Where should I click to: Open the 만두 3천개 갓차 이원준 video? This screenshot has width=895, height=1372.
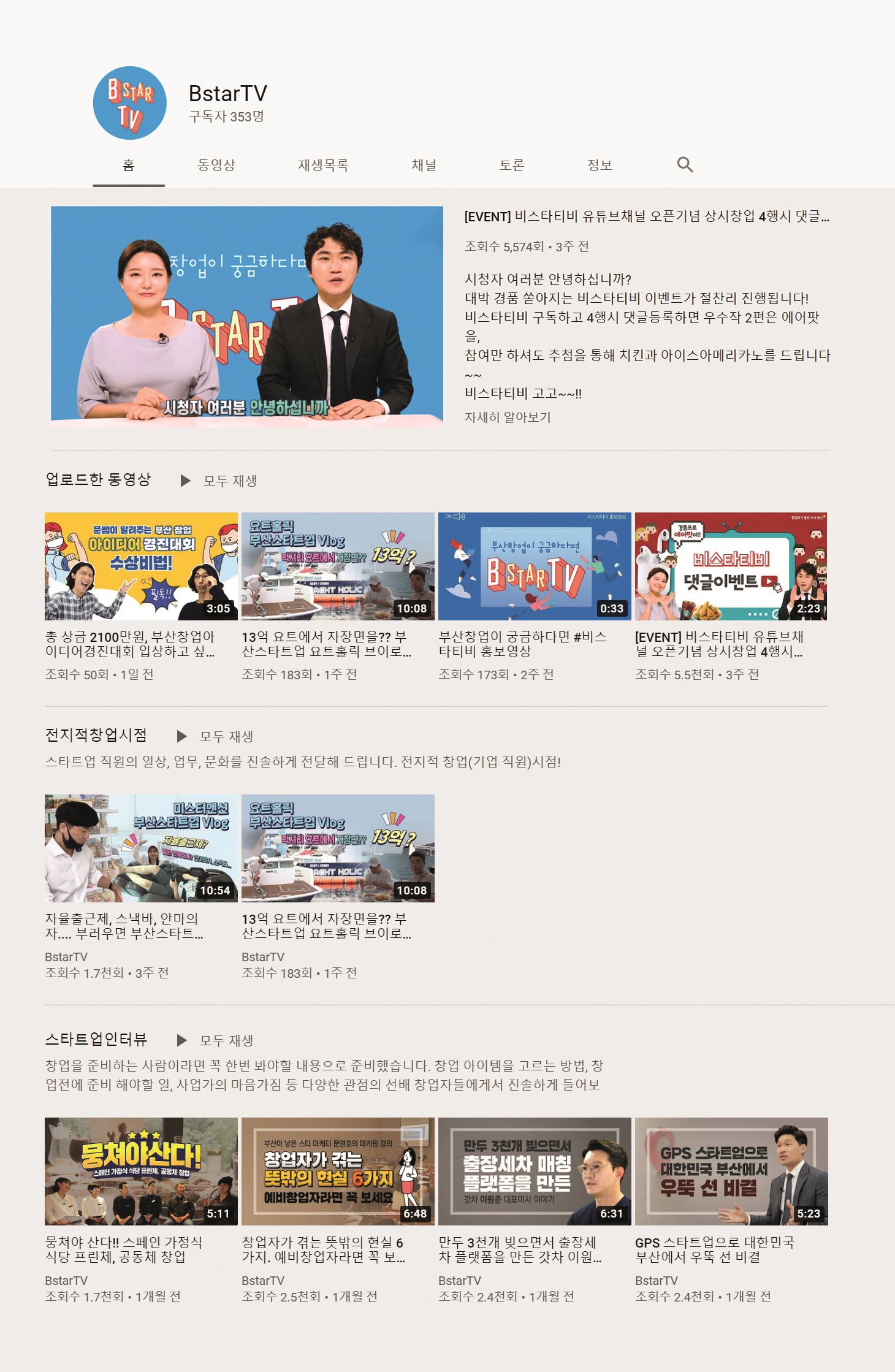534,1171
